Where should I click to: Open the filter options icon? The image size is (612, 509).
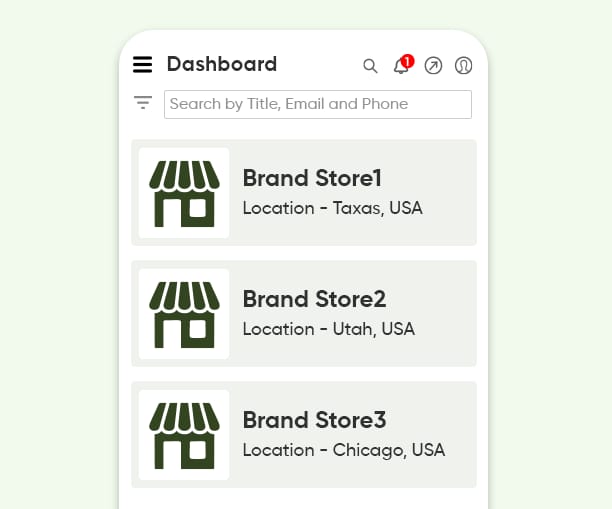pos(143,103)
